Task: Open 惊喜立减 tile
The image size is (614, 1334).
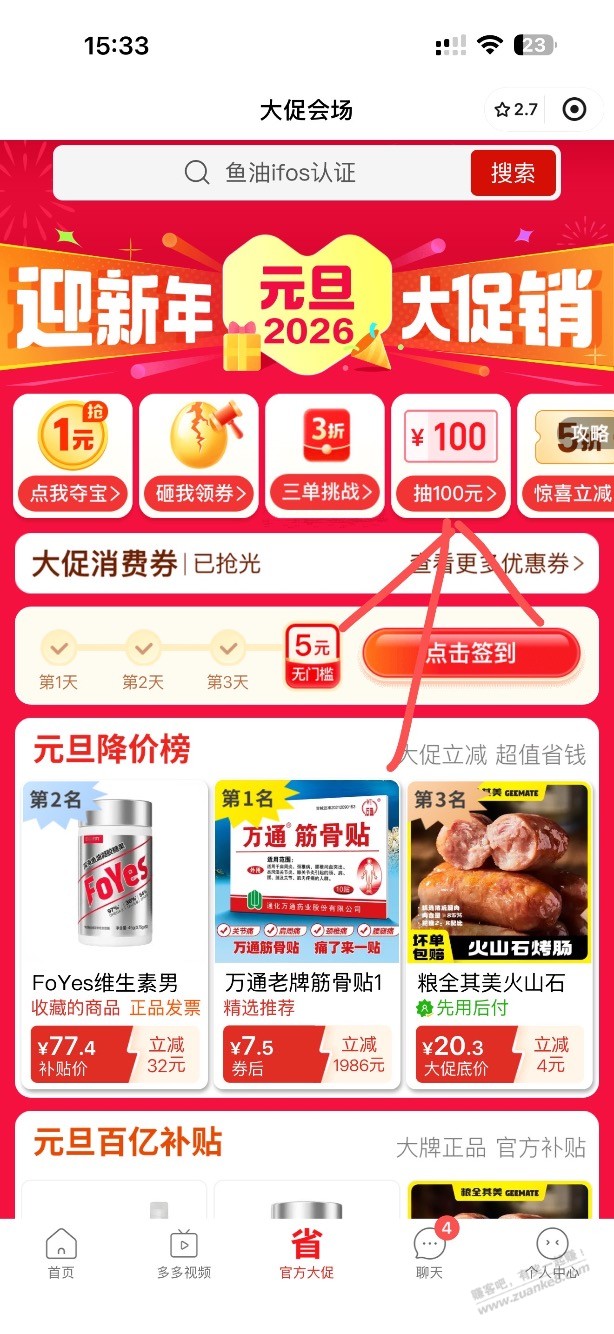Action: pyautogui.click(x=570, y=455)
